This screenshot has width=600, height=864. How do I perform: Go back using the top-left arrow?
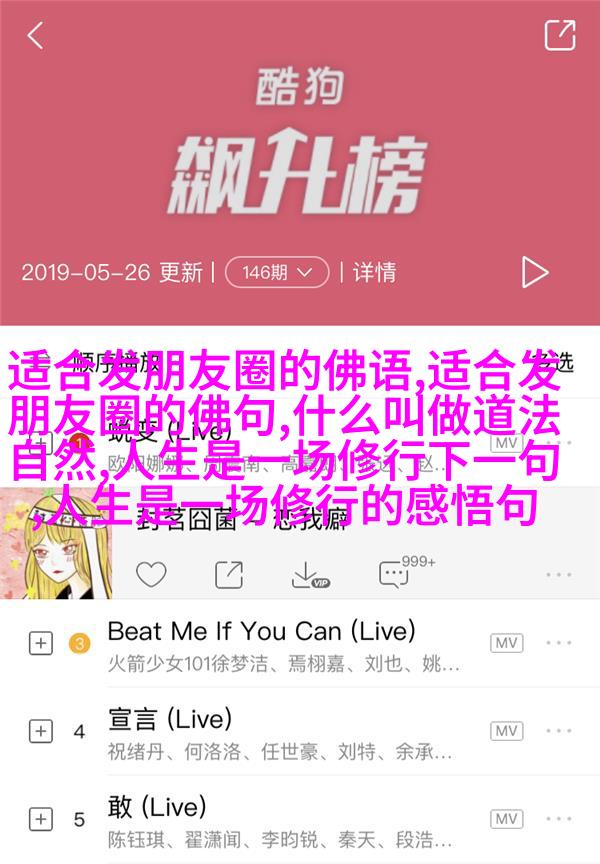(35, 36)
